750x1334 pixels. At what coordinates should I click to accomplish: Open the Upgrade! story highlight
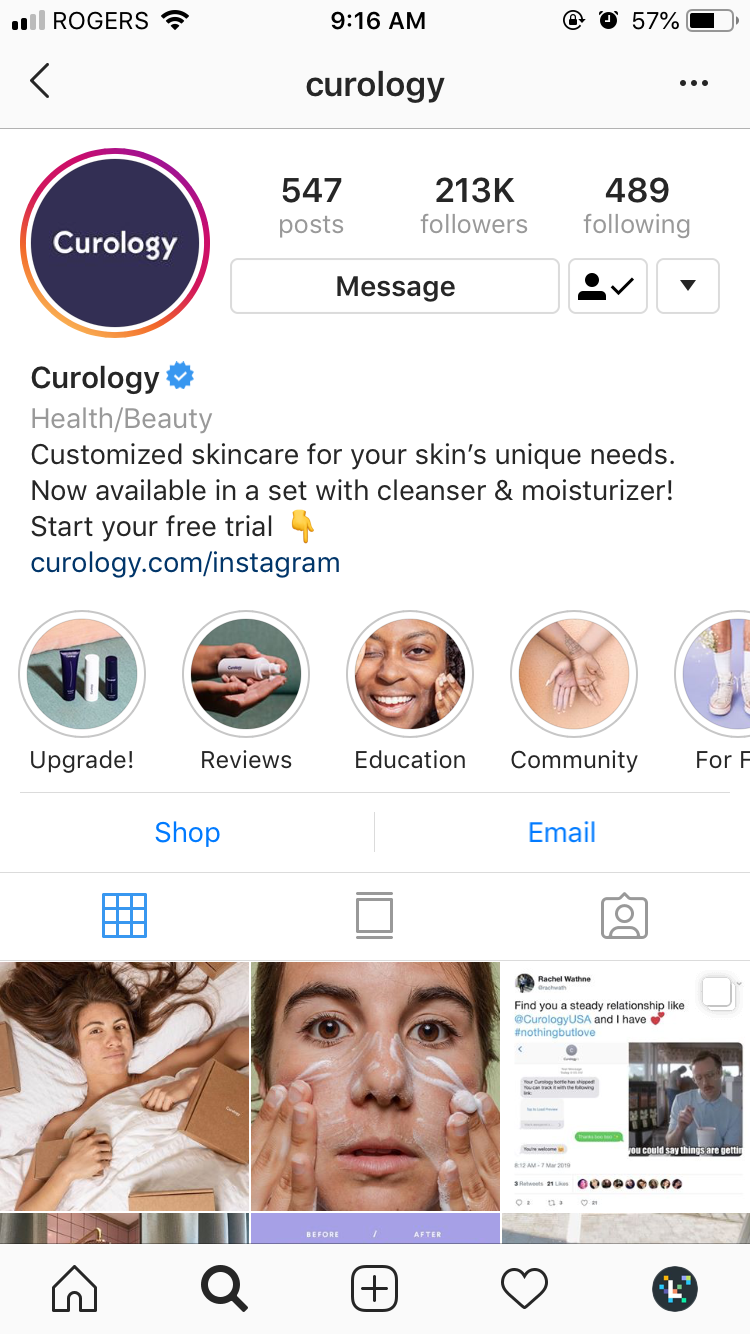click(82, 675)
